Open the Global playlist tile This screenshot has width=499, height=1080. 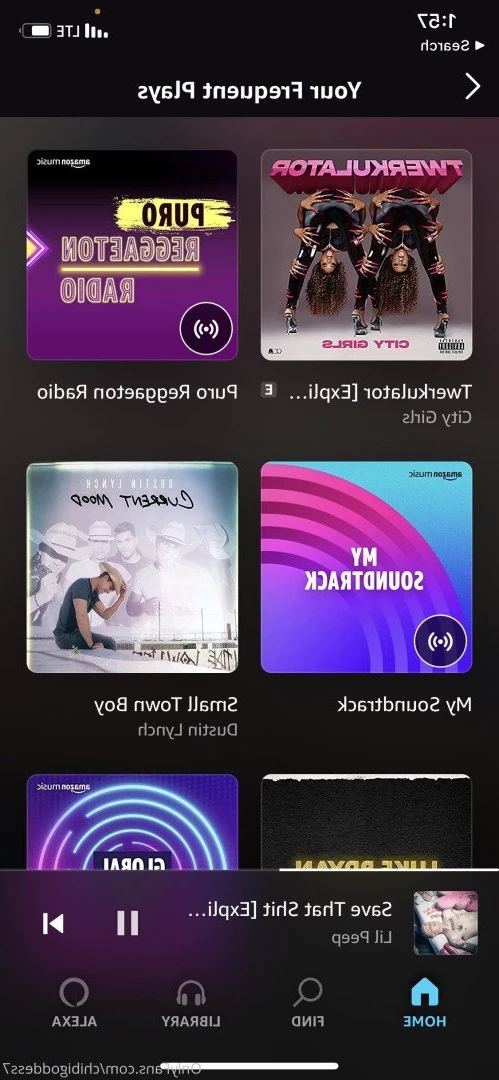132,822
